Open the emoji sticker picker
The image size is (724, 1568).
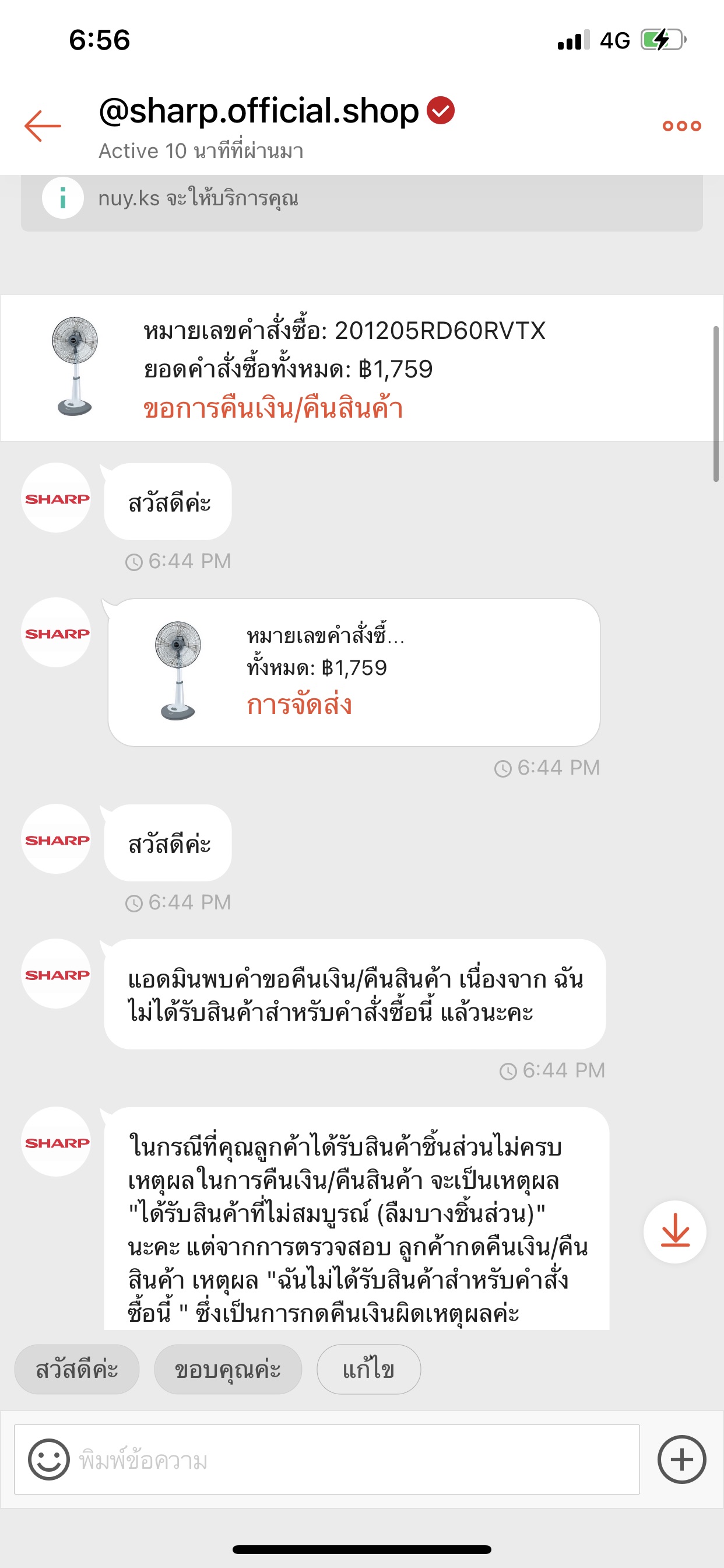coord(48,1459)
